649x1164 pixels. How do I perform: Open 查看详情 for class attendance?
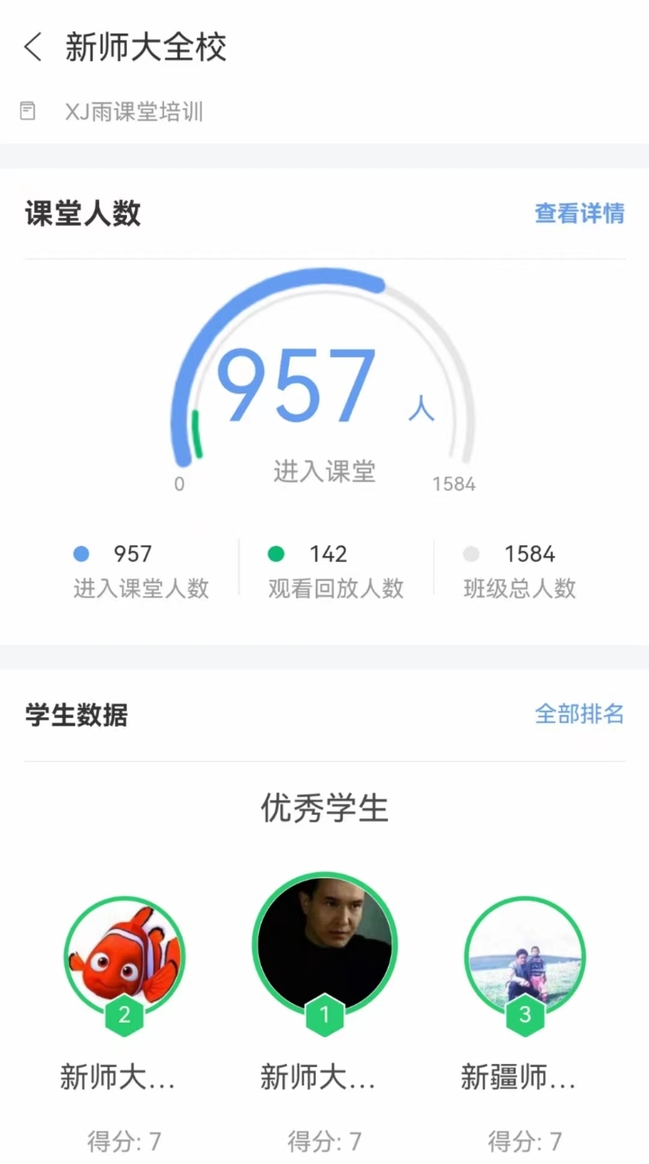point(579,213)
